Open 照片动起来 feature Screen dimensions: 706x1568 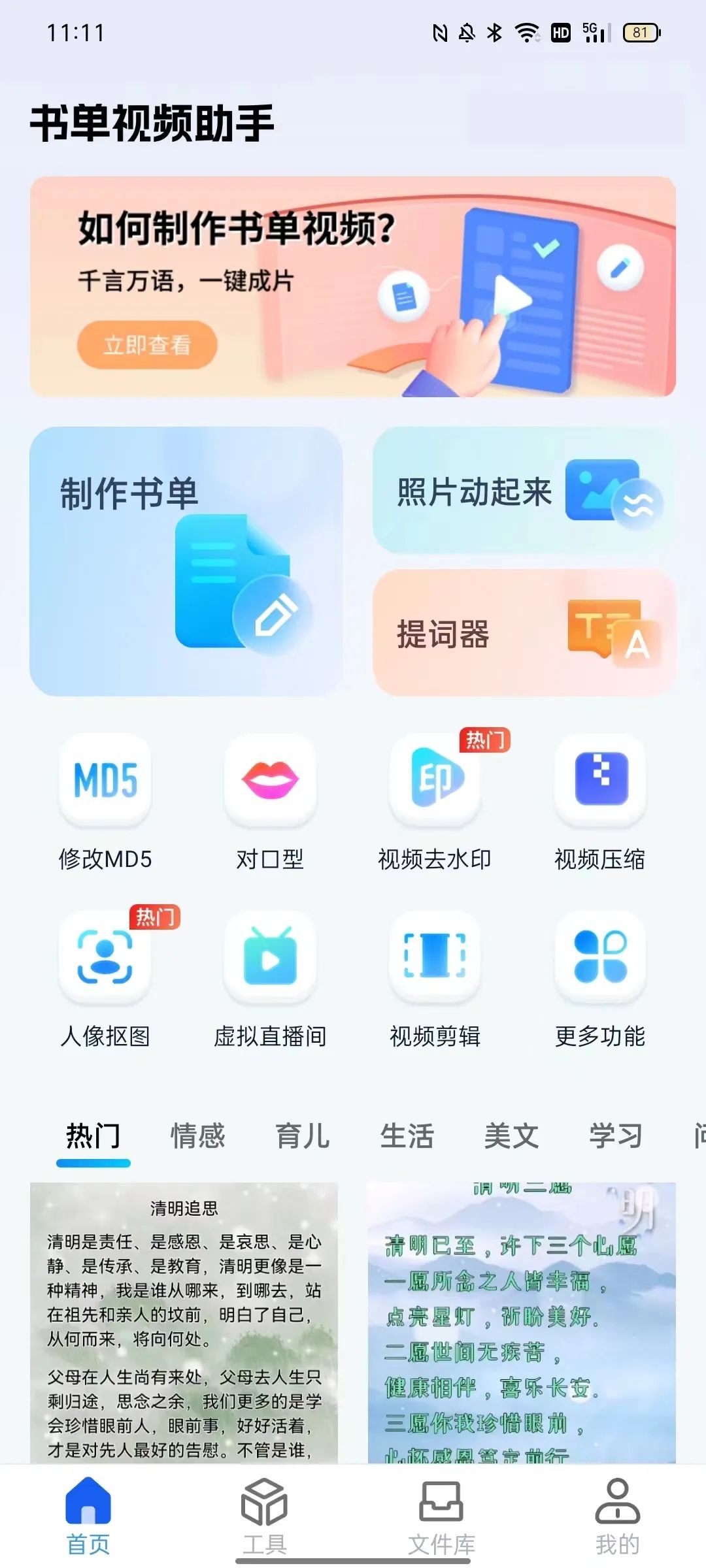point(524,491)
